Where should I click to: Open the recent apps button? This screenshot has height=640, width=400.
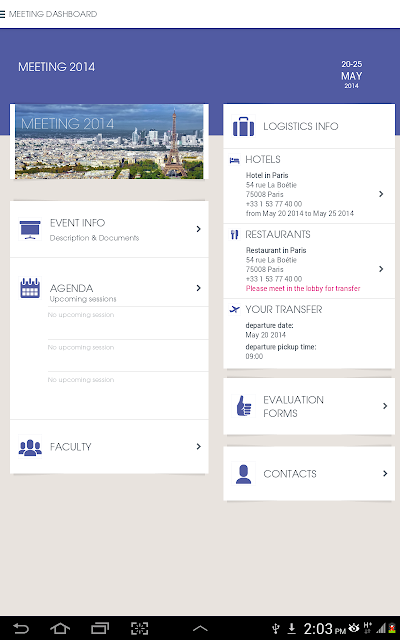click(x=100, y=628)
